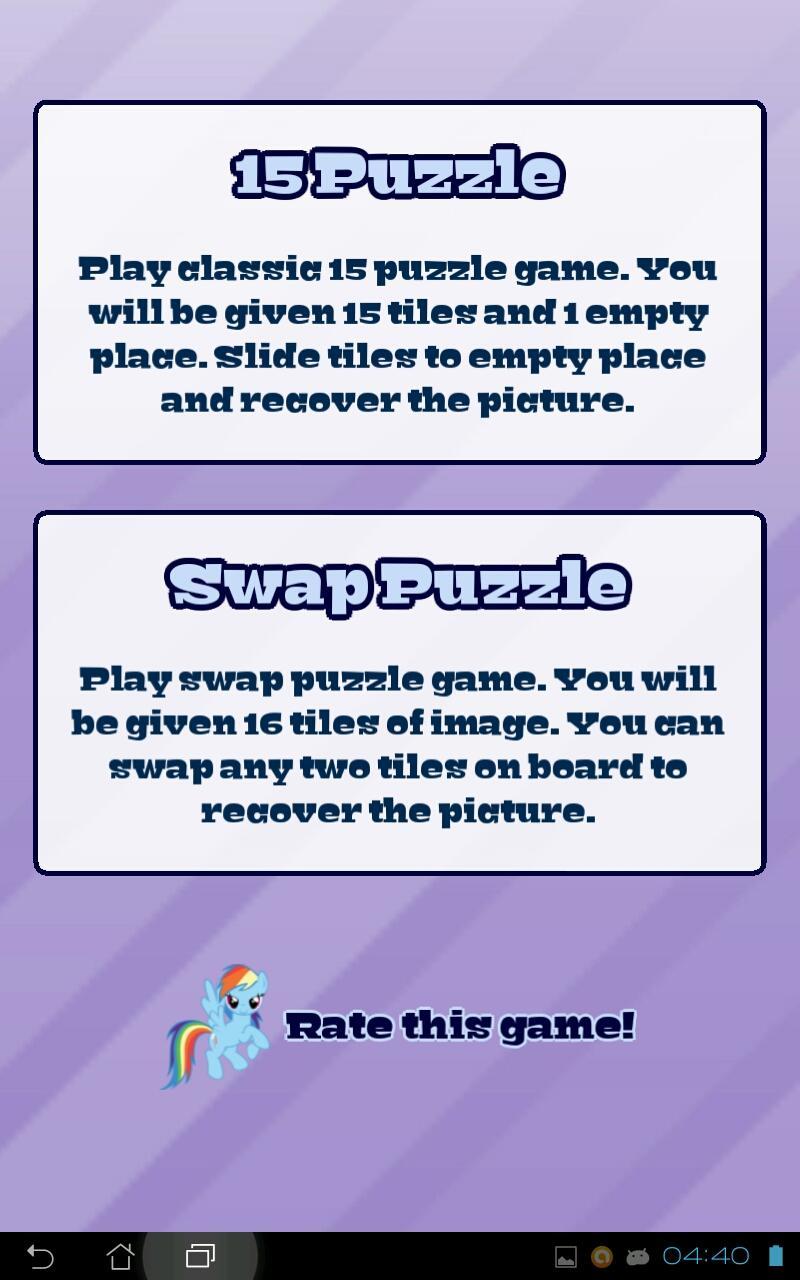
Task: Open the Swap Puzzle game
Action: tap(400, 693)
